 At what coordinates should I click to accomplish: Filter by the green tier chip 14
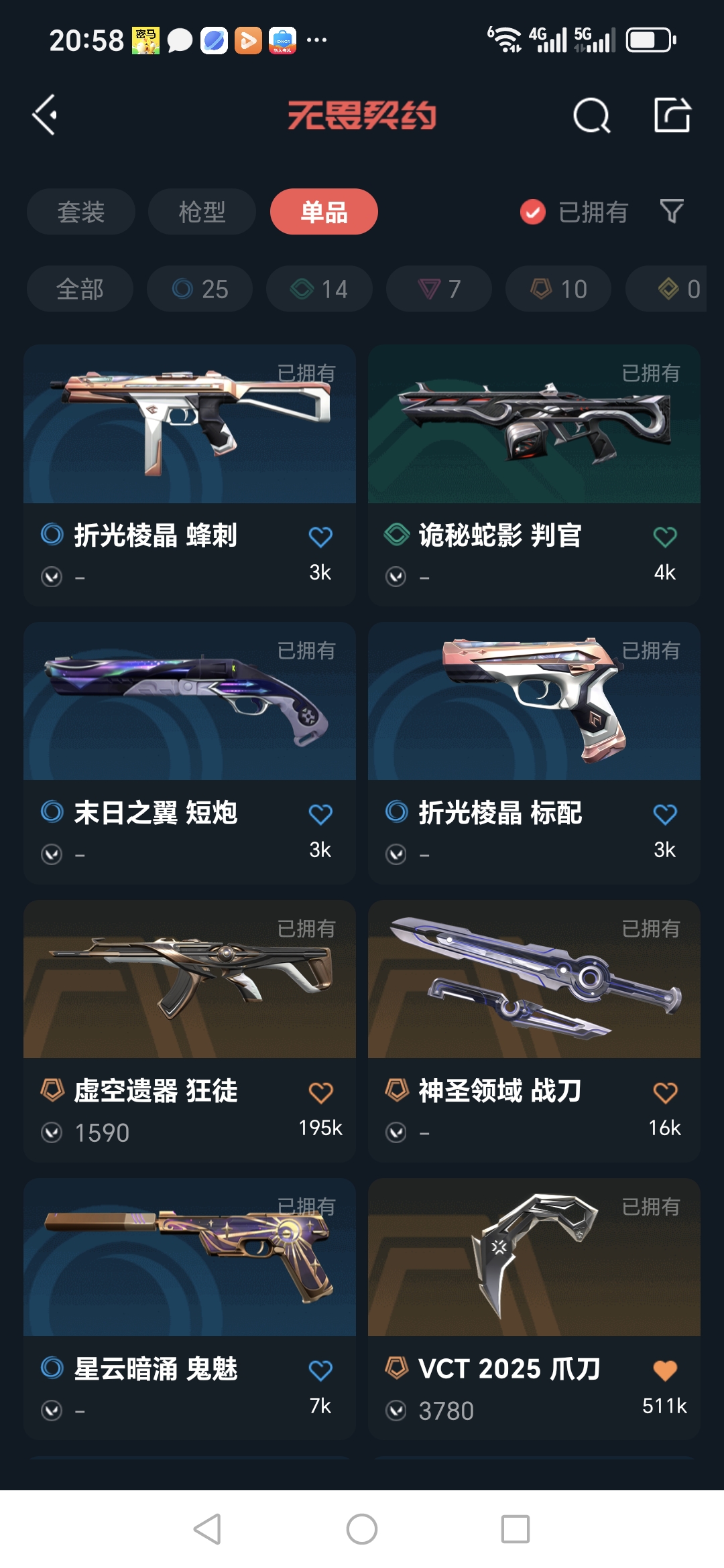click(x=319, y=289)
